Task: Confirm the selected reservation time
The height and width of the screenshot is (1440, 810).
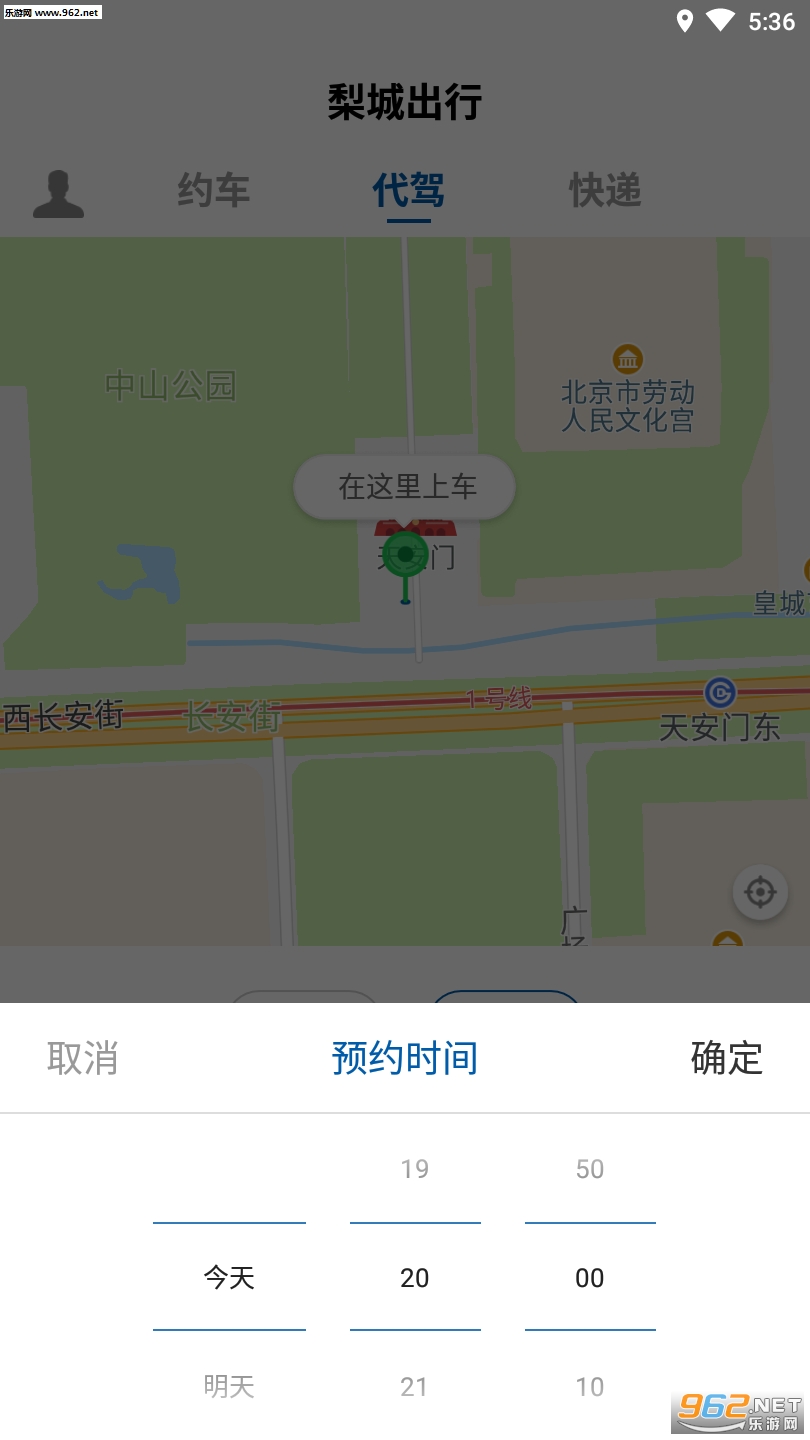Action: click(x=726, y=1058)
